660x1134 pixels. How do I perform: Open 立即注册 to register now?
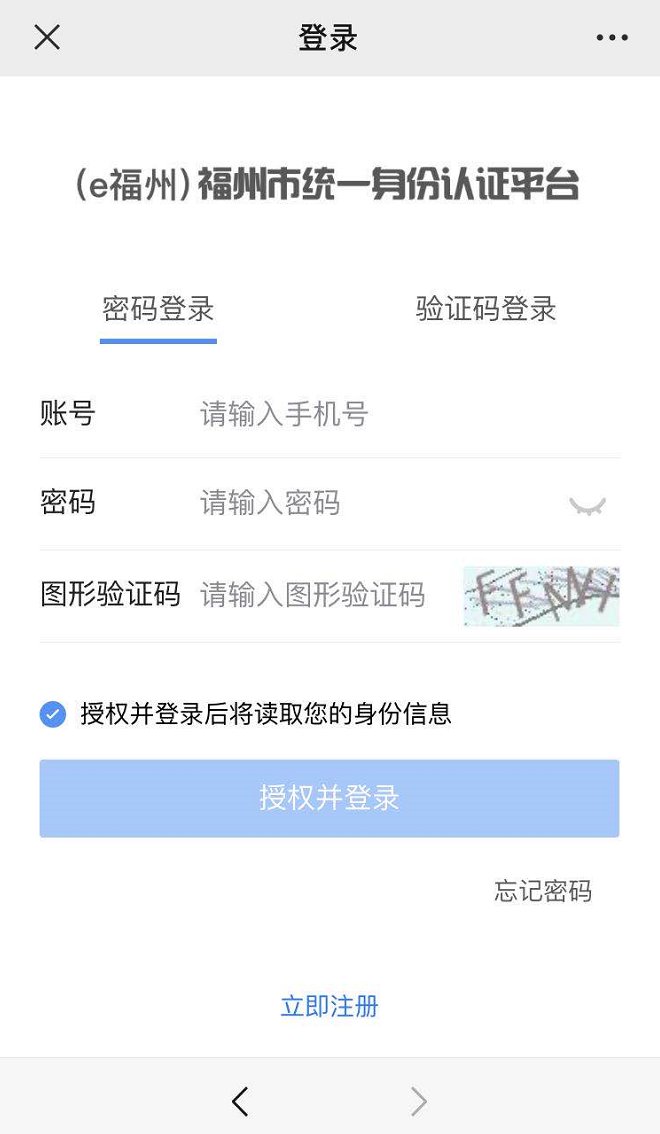tap(329, 1006)
